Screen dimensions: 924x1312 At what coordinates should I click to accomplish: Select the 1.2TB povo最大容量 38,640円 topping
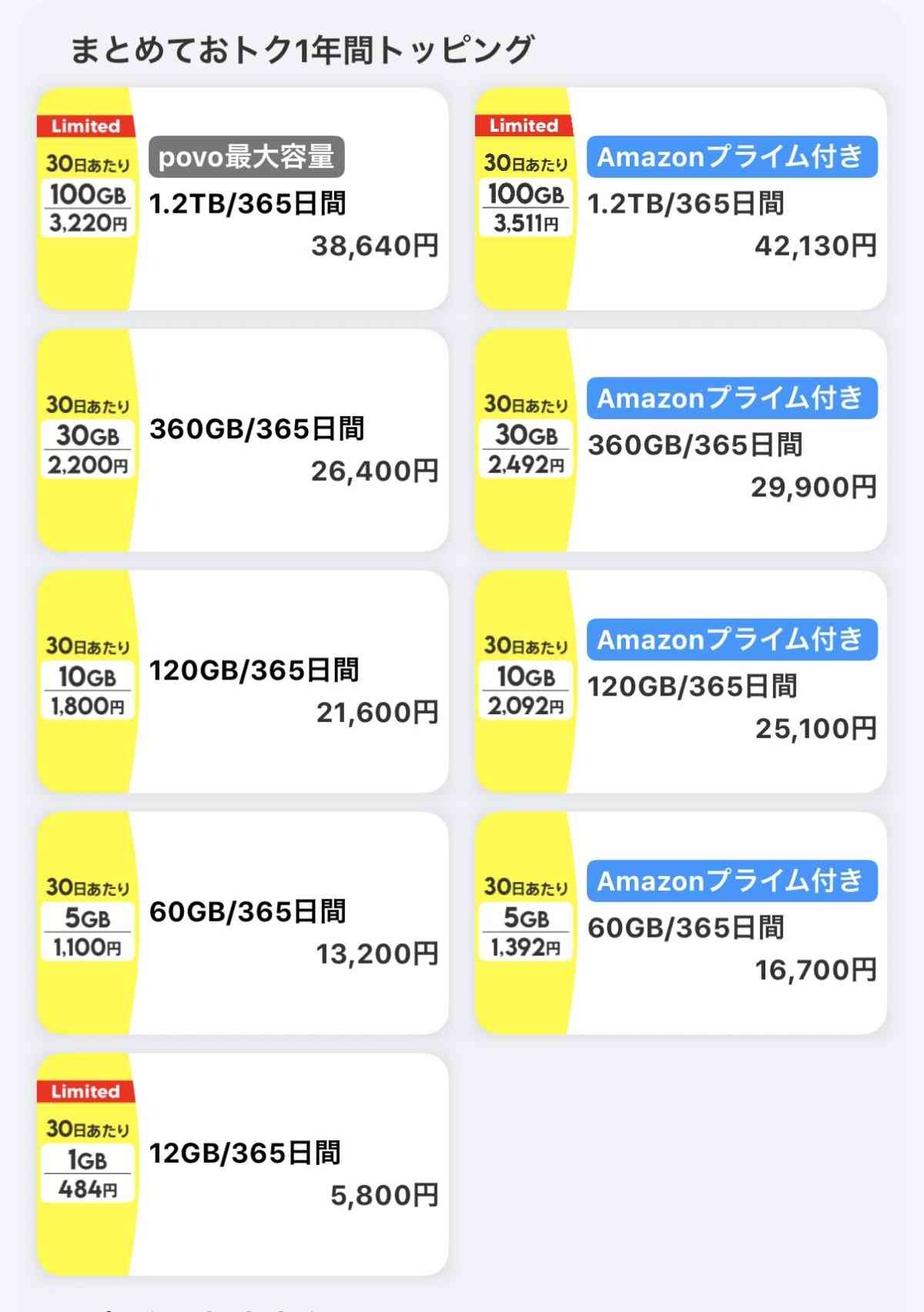(243, 199)
